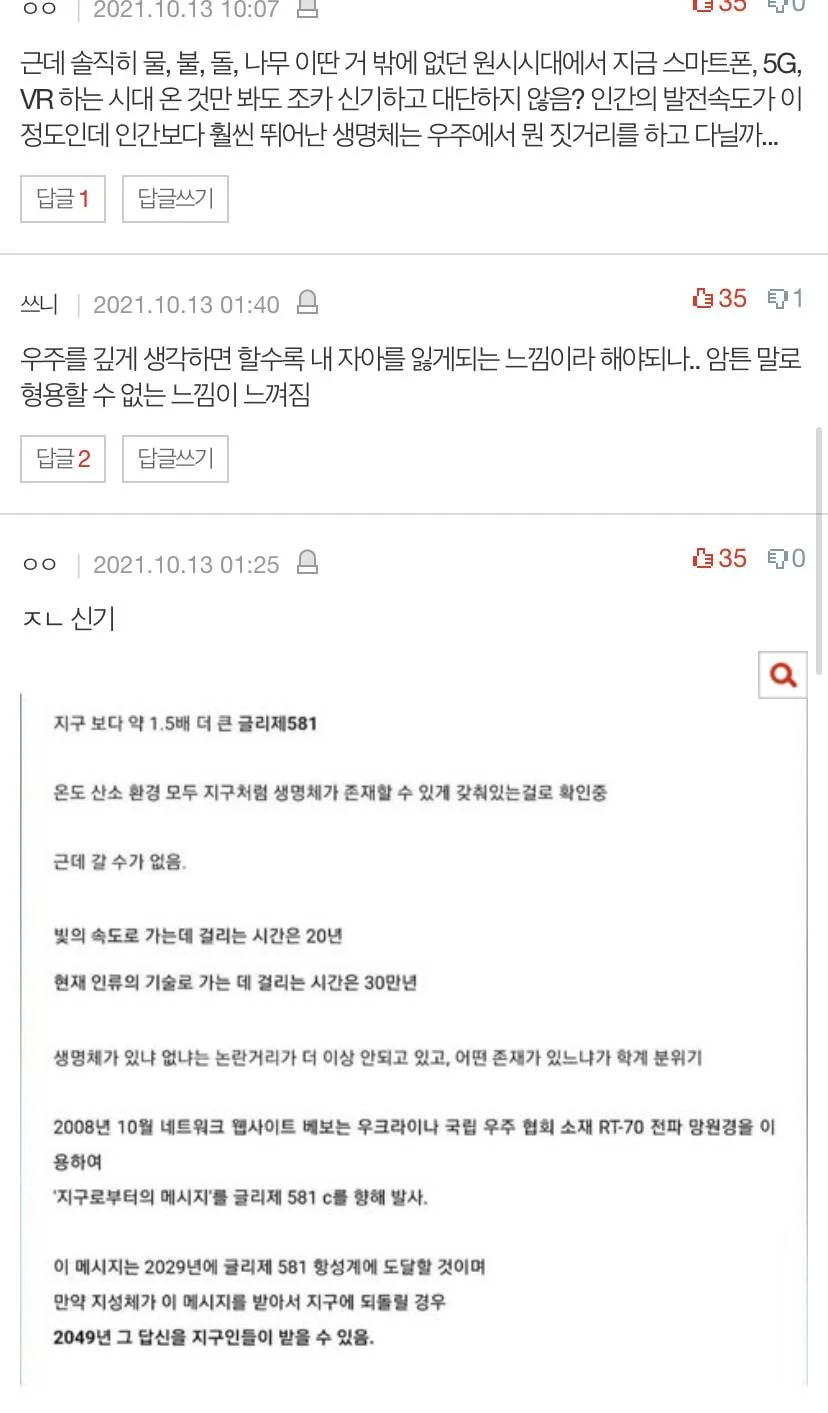This screenshot has height=1413, width=828.
Task: Like 쓰니's comment
Action: (720, 298)
